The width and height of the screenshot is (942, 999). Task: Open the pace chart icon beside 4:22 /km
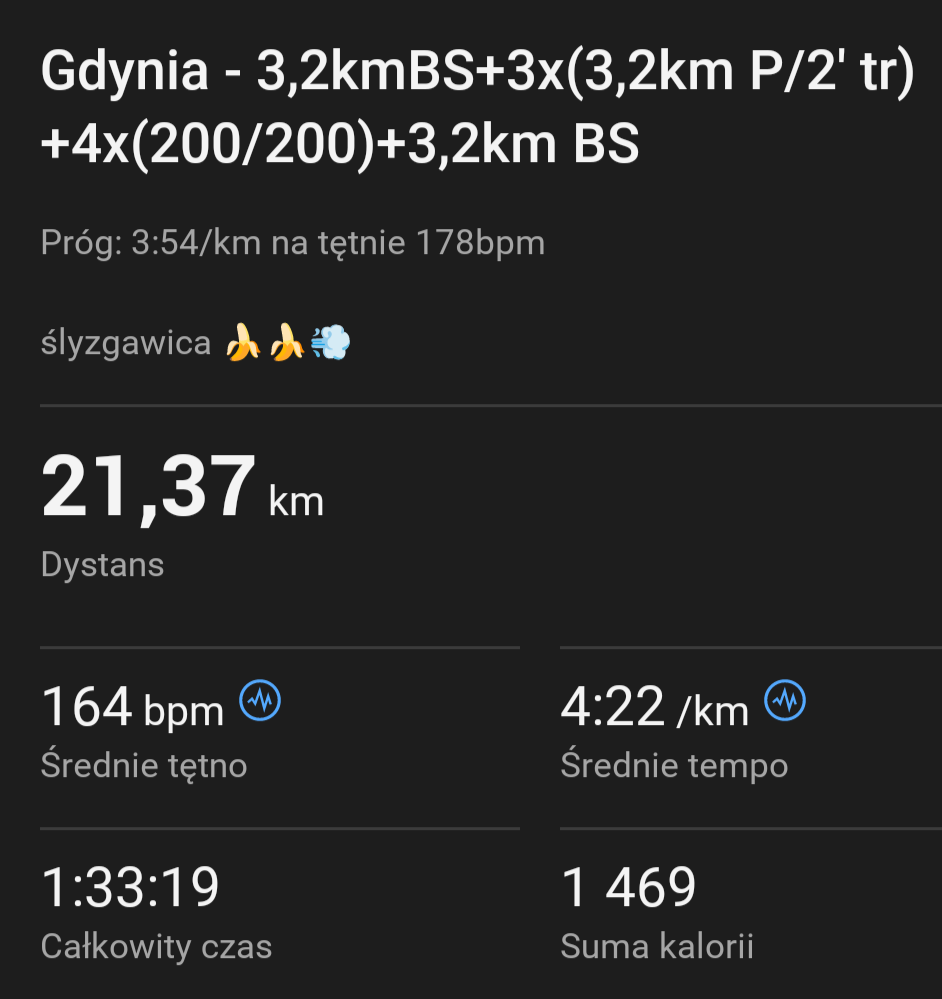tap(785, 700)
